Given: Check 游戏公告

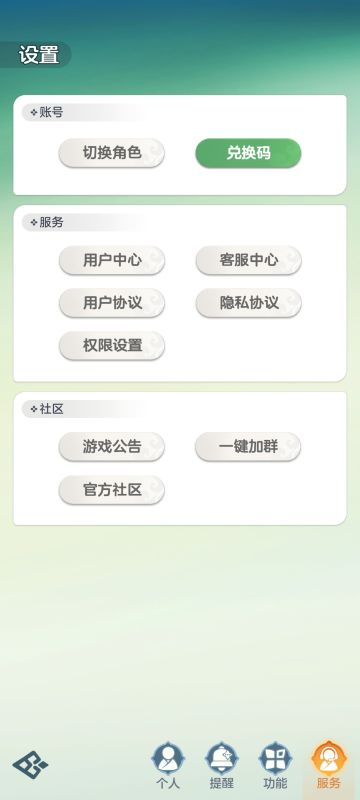Looking at the screenshot, I should (112, 447).
